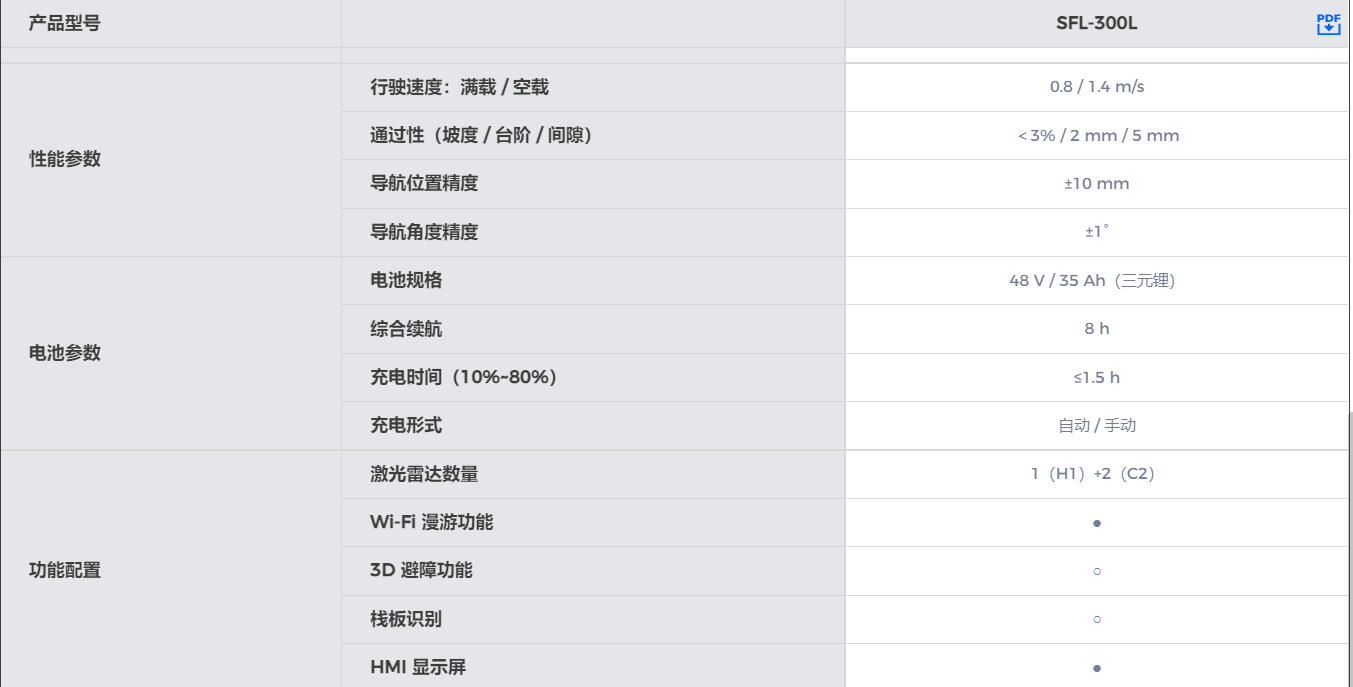Image resolution: width=1353 pixels, height=687 pixels.
Task: Download the SFL-300L PDF datasheet
Action: pyautogui.click(x=1327, y=24)
